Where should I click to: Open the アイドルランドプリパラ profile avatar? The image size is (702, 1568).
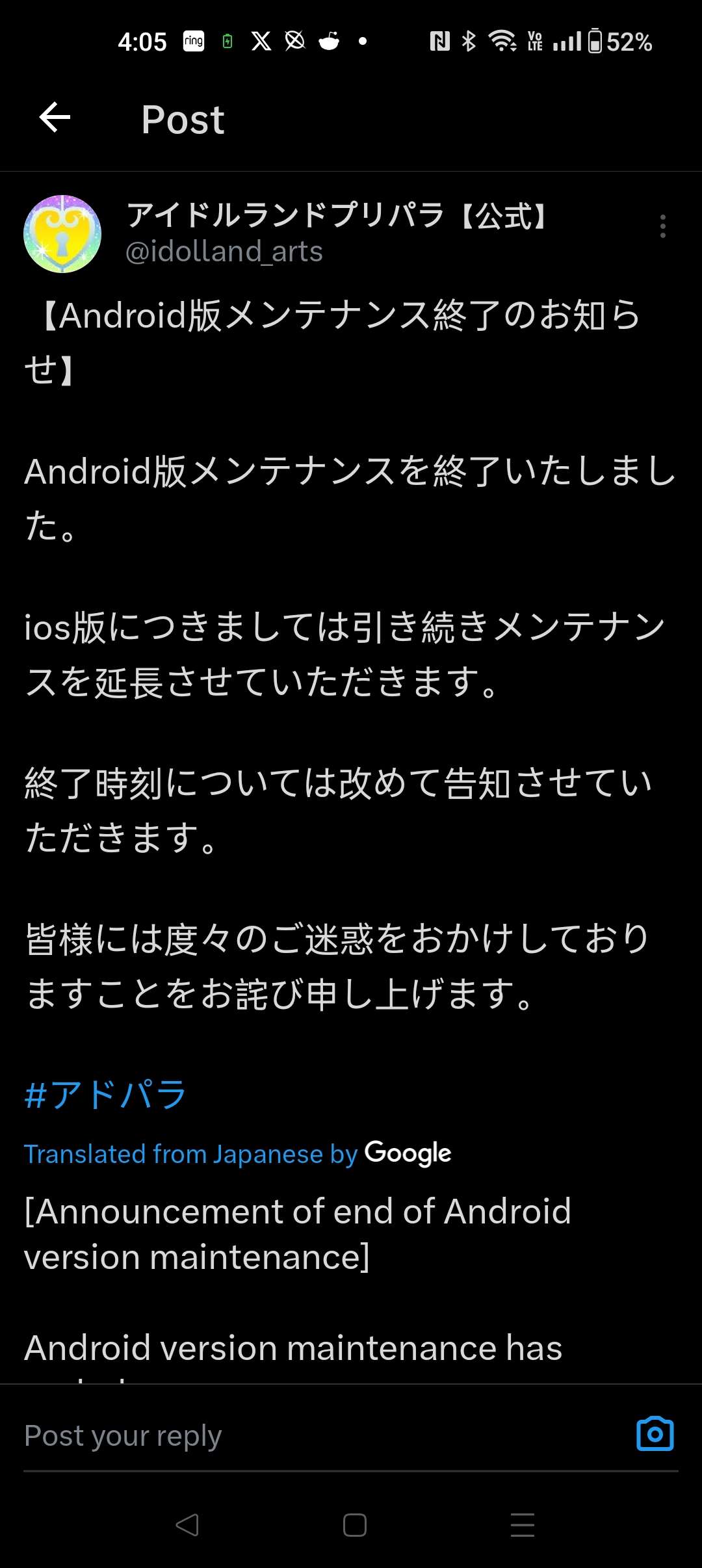pyautogui.click(x=62, y=234)
